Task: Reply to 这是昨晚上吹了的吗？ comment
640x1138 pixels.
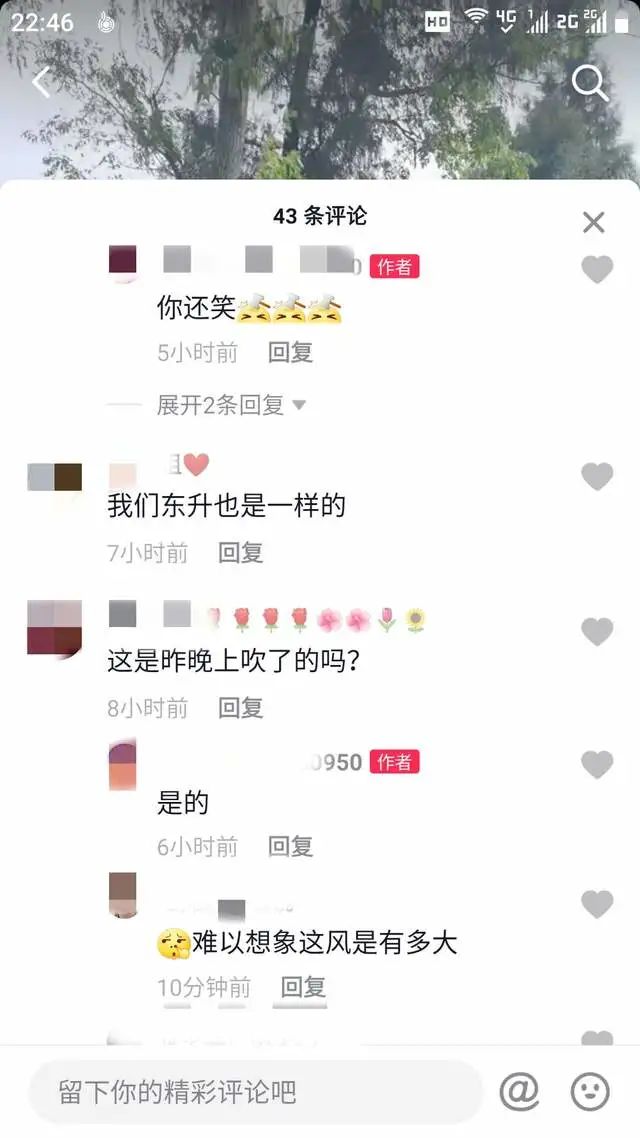Action: (x=240, y=708)
